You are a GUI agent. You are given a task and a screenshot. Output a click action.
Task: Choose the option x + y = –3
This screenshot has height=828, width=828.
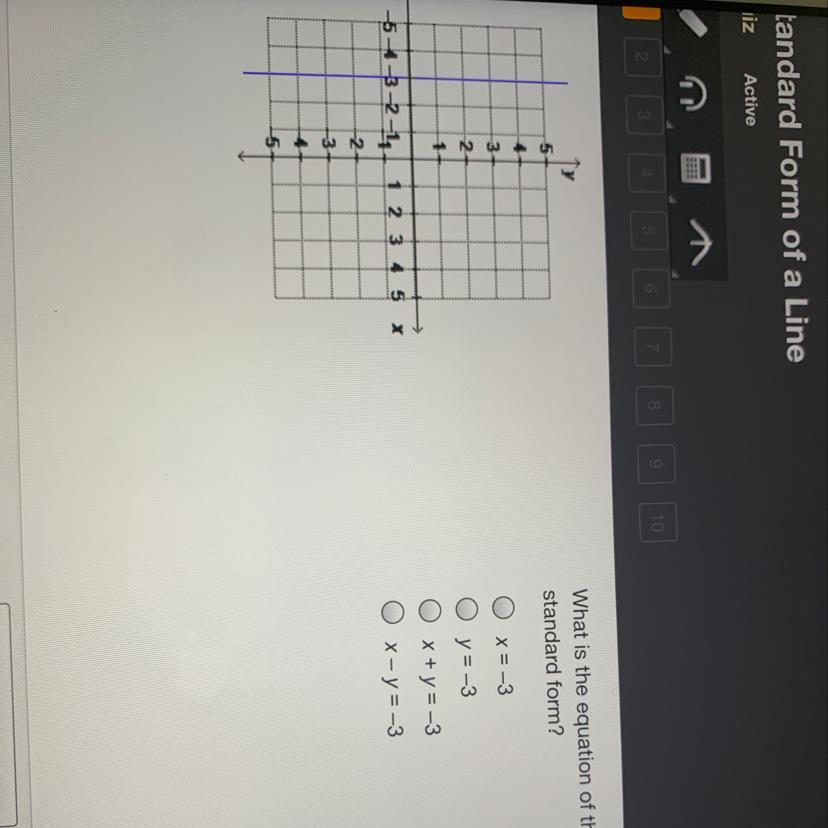coord(430,606)
